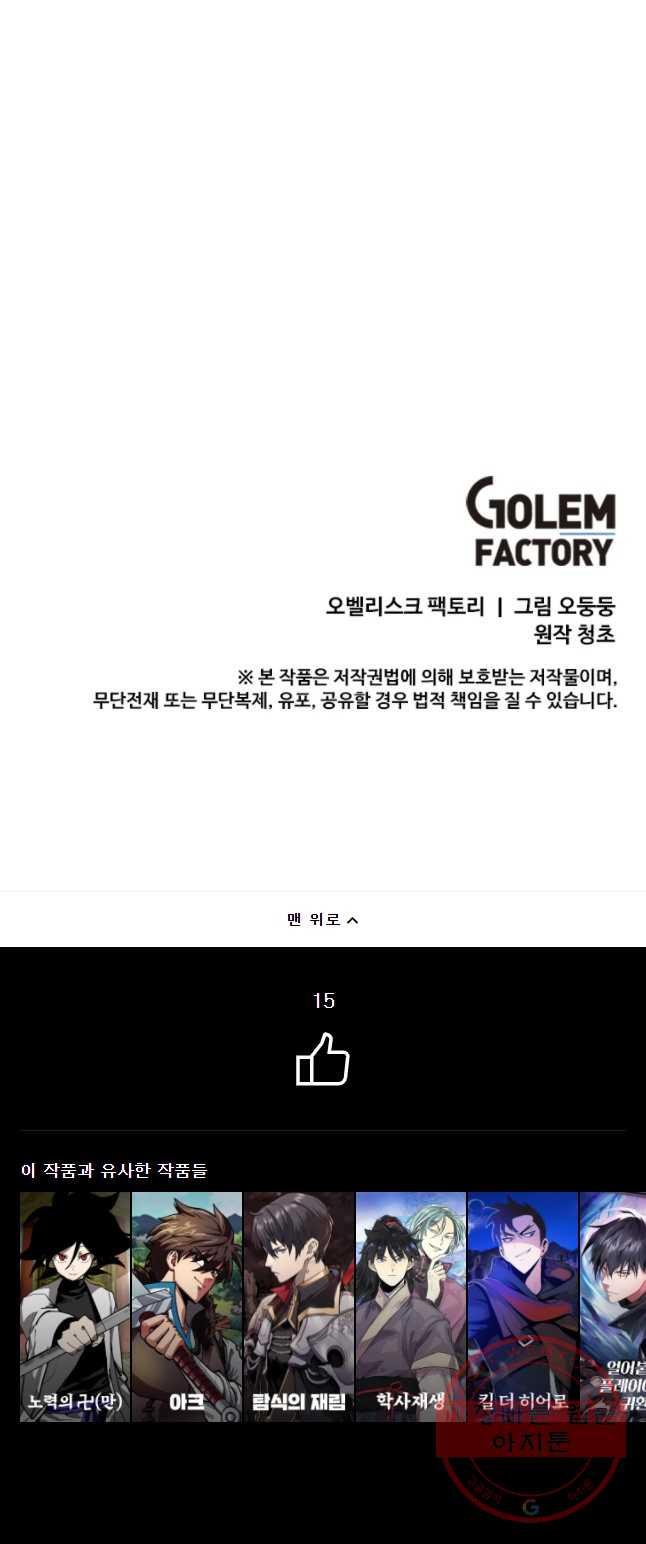Open the similar work 학사재생

coord(411,1305)
